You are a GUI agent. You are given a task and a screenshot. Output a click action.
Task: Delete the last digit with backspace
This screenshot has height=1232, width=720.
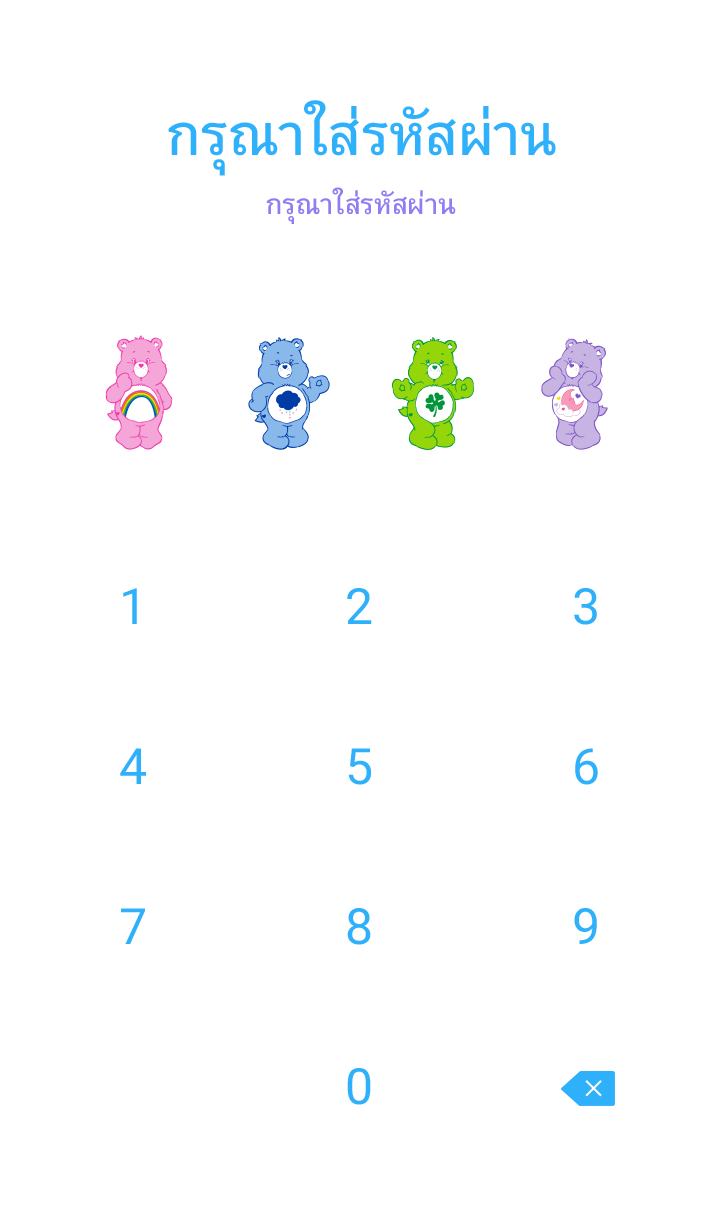click(588, 1088)
